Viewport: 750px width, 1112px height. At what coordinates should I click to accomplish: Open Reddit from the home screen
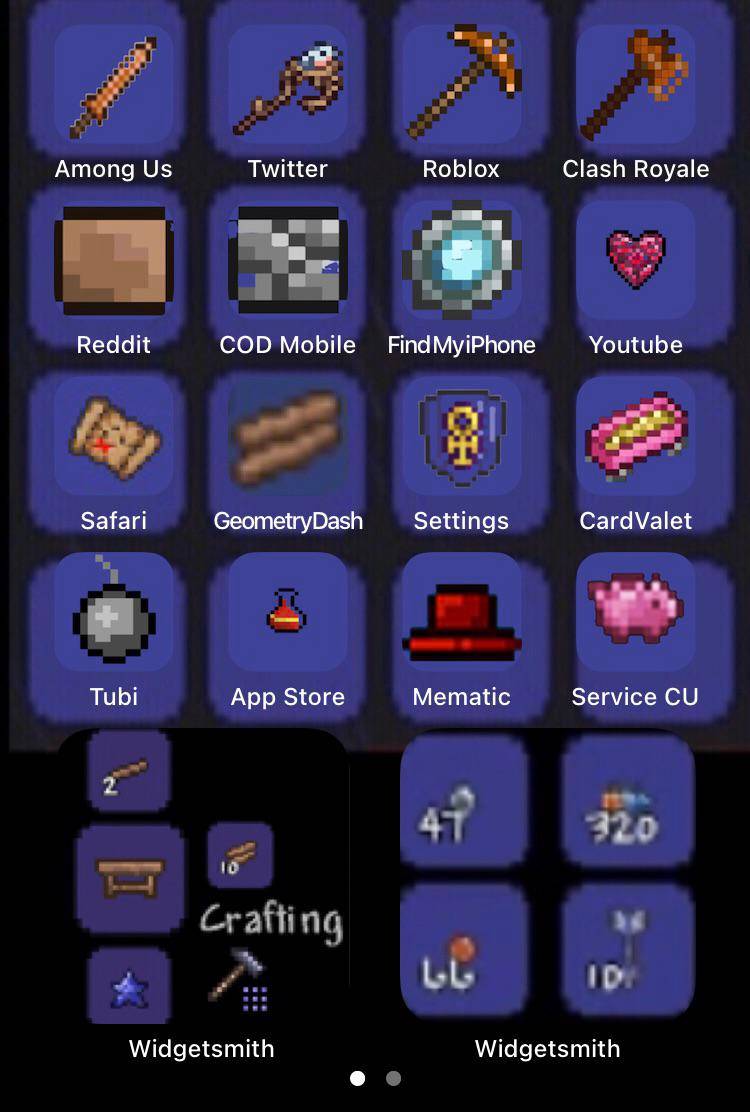click(x=113, y=260)
